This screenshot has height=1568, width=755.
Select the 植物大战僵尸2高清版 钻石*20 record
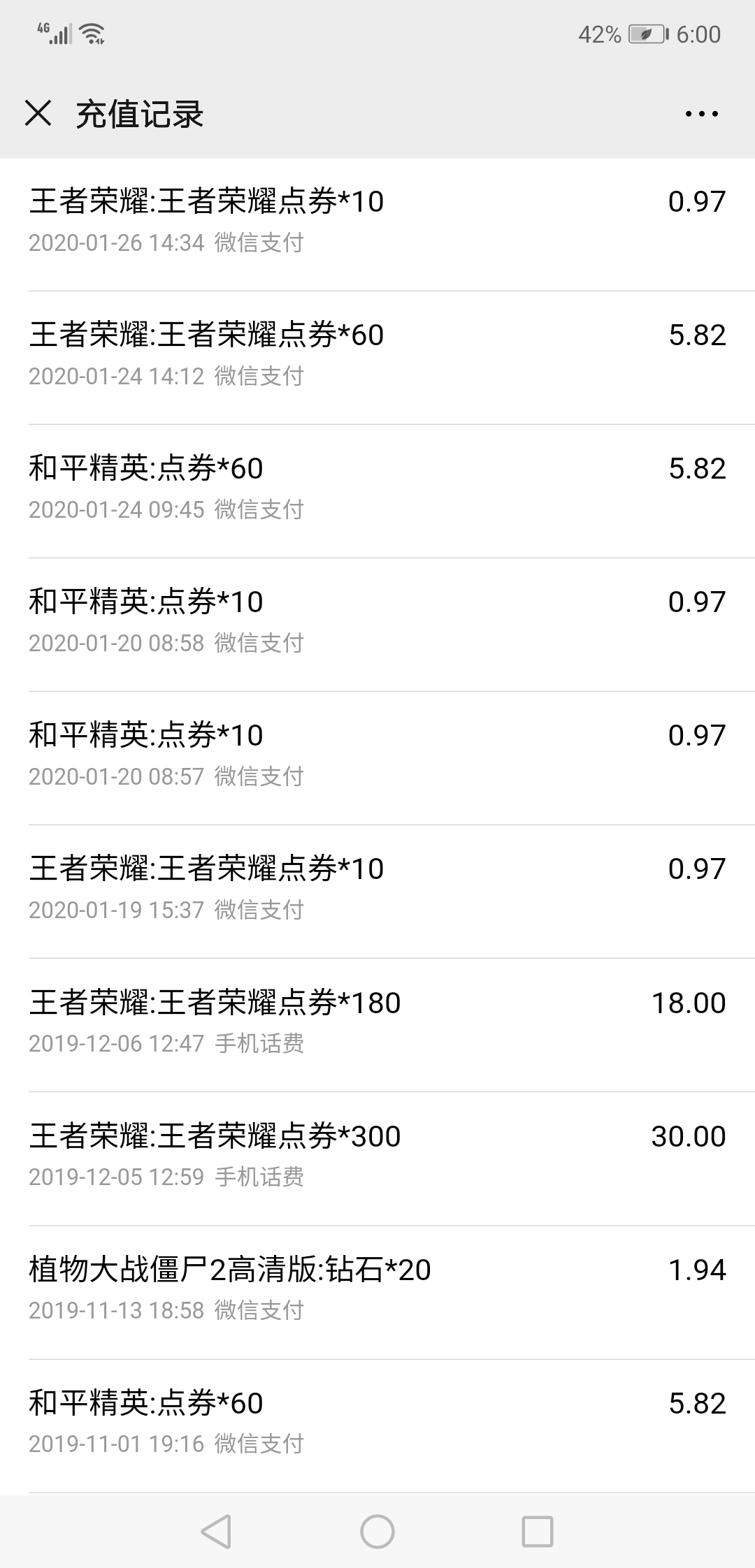(x=377, y=1292)
